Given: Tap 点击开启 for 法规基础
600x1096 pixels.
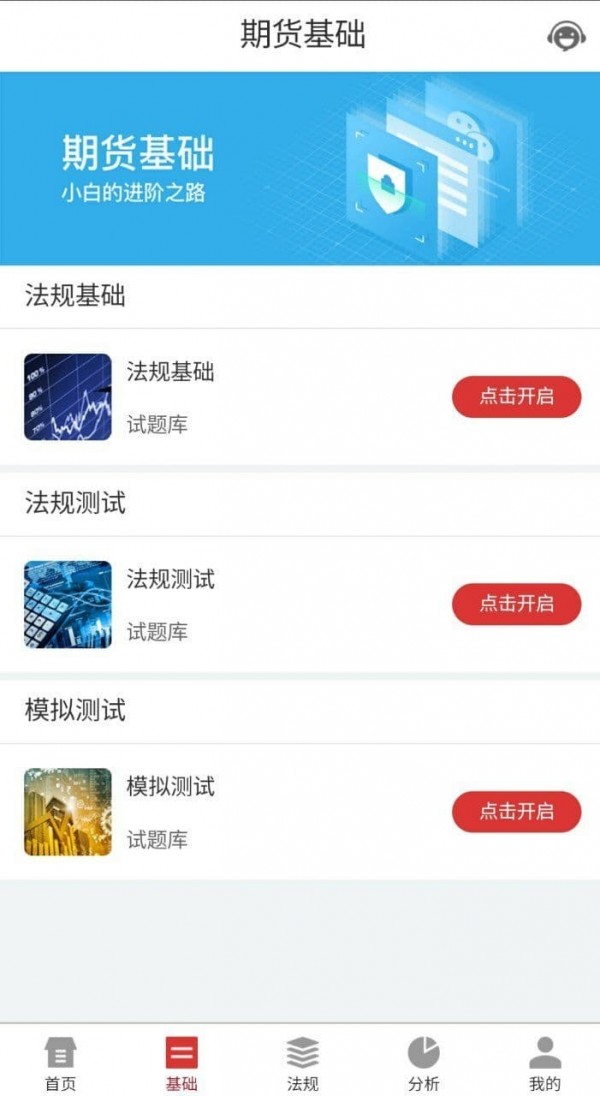Looking at the screenshot, I should [x=516, y=397].
